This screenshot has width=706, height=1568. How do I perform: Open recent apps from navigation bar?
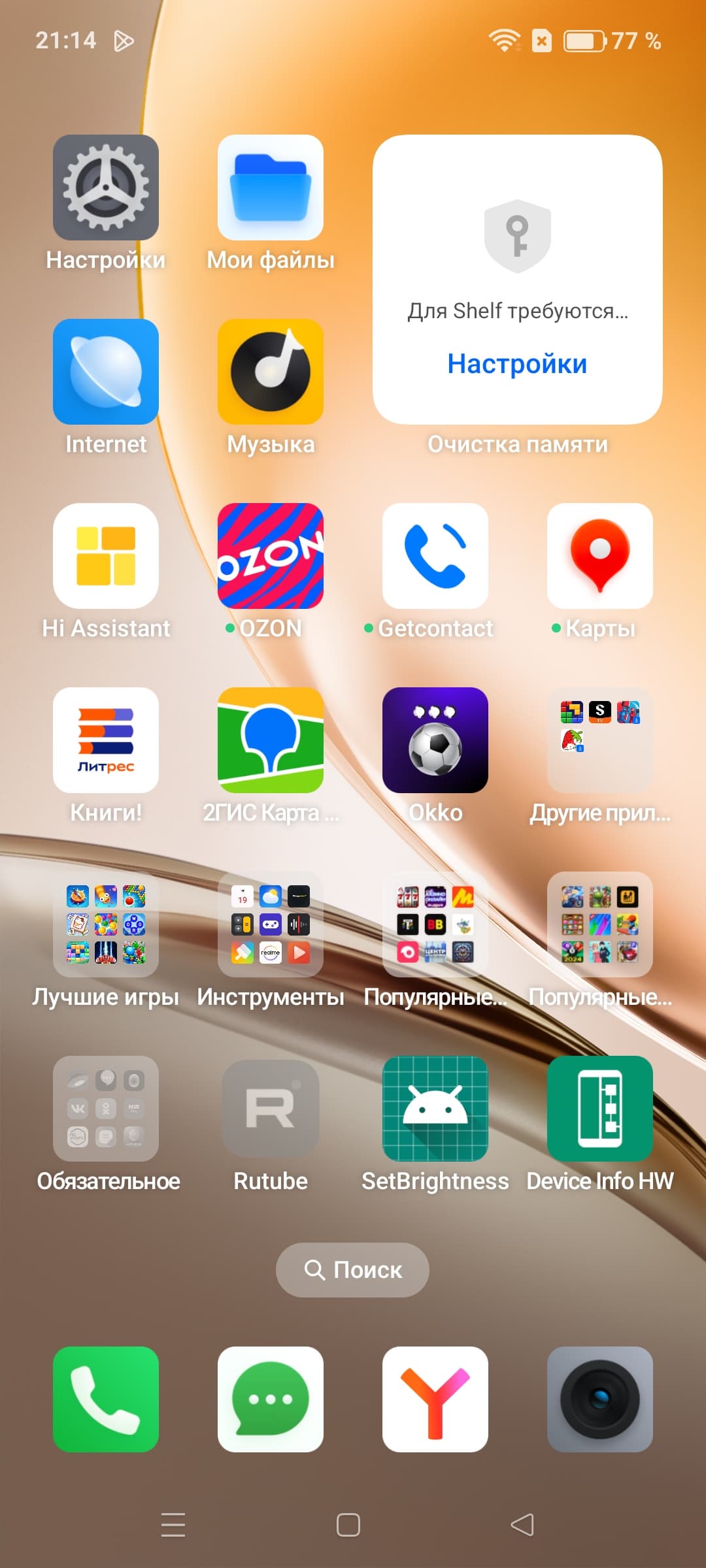click(x=173, y=1525)
